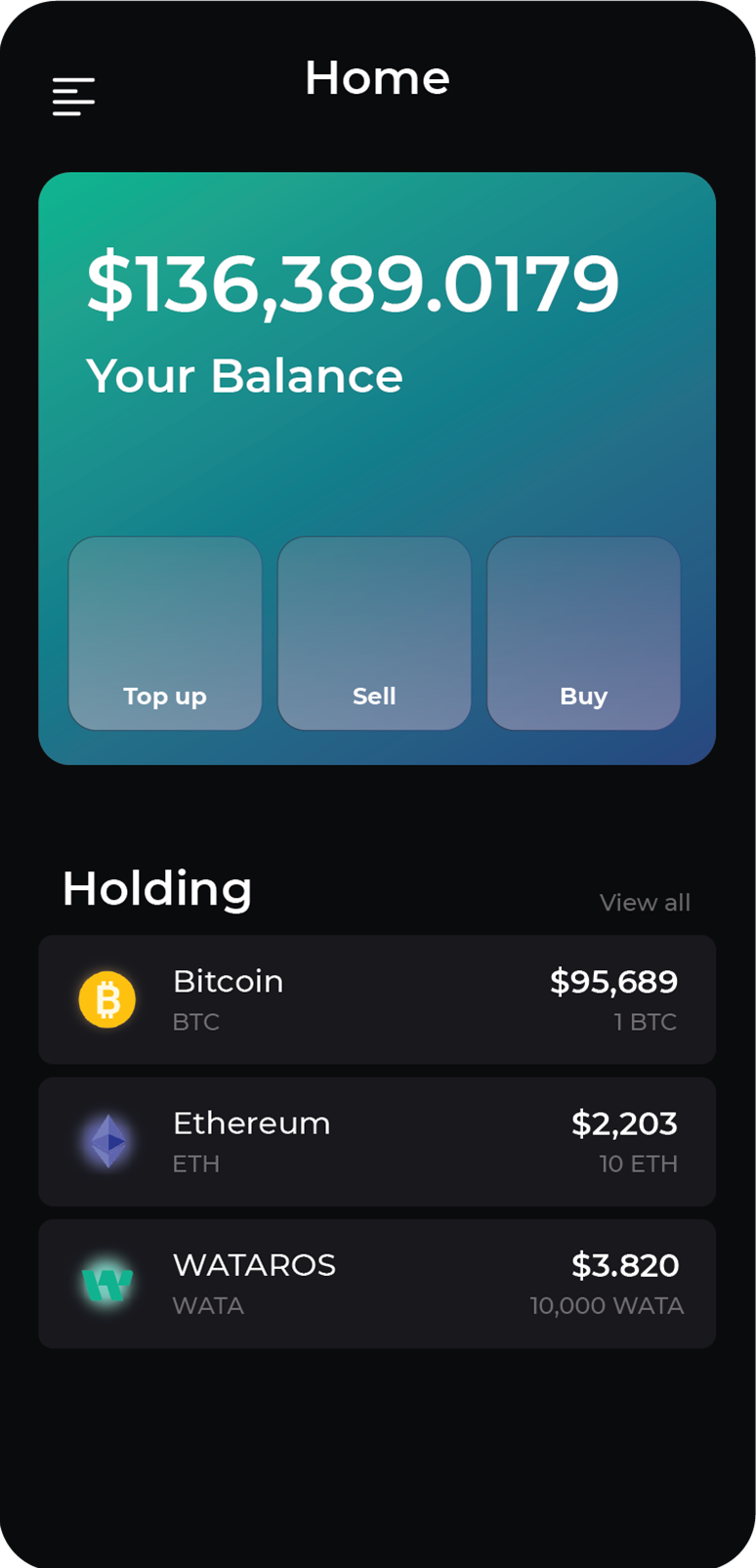Tap the Your Balance label
Image resolution: width=756 pixels, height=1568 pixels.
[244, 375]
